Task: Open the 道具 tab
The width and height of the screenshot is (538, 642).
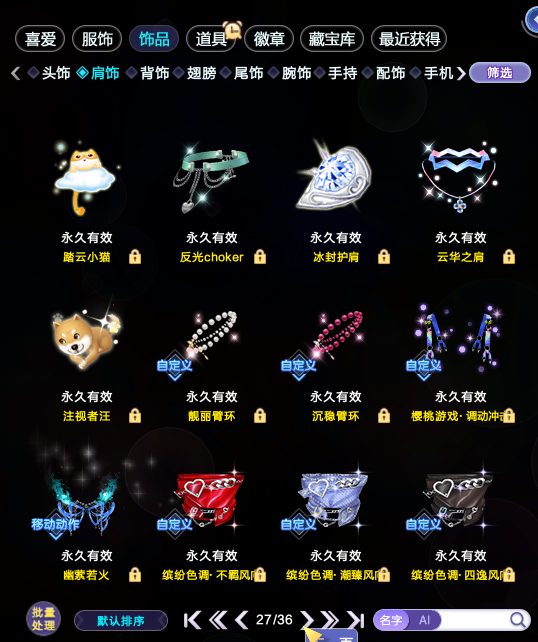Action: click(x=211, y=39)
